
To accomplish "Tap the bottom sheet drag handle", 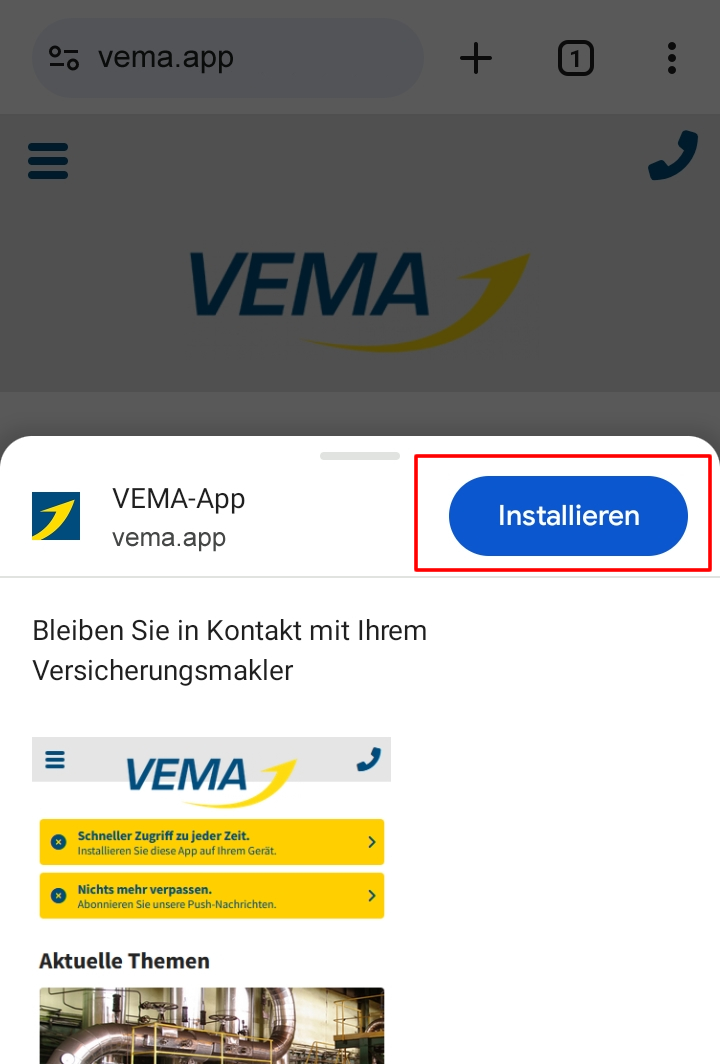I will point(360,456).
